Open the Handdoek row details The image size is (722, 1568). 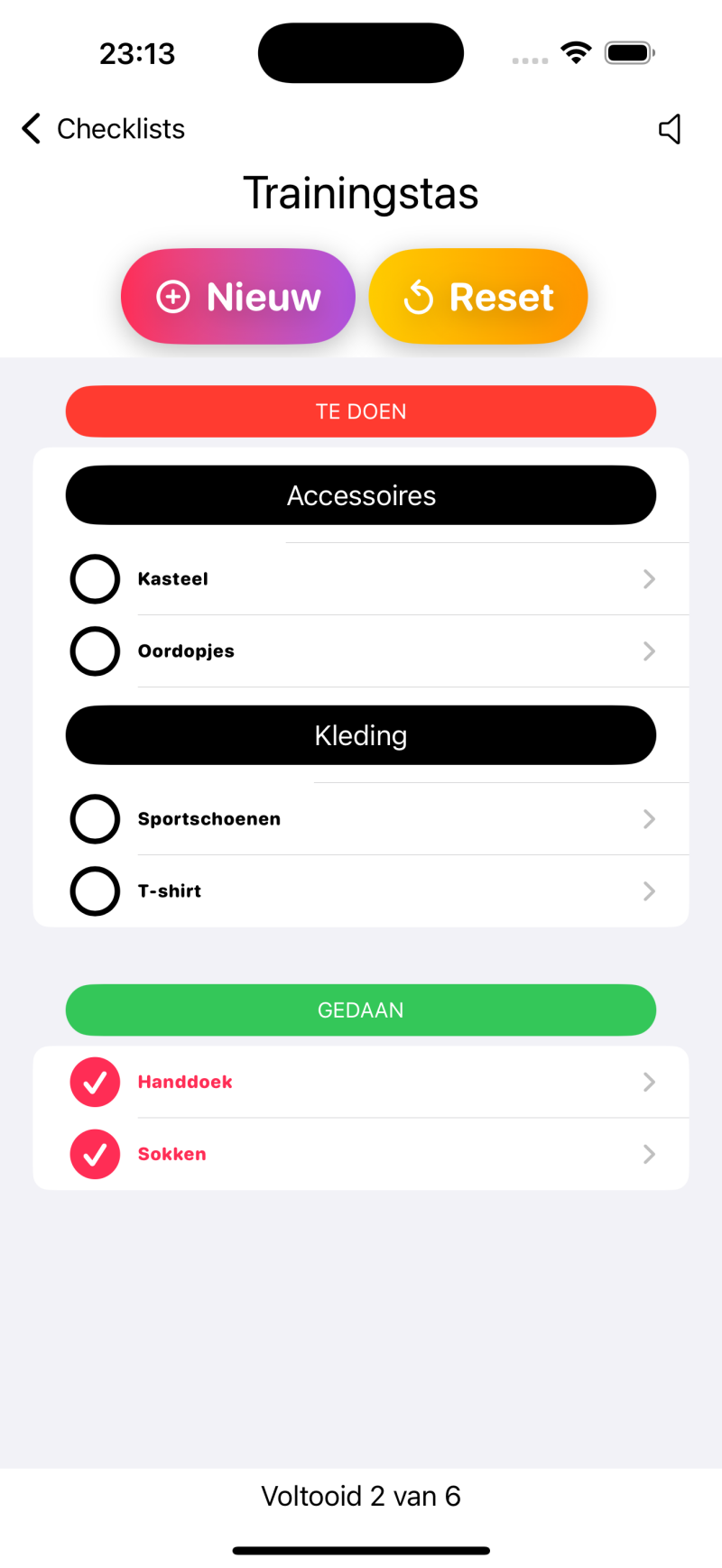(649, 1082)
